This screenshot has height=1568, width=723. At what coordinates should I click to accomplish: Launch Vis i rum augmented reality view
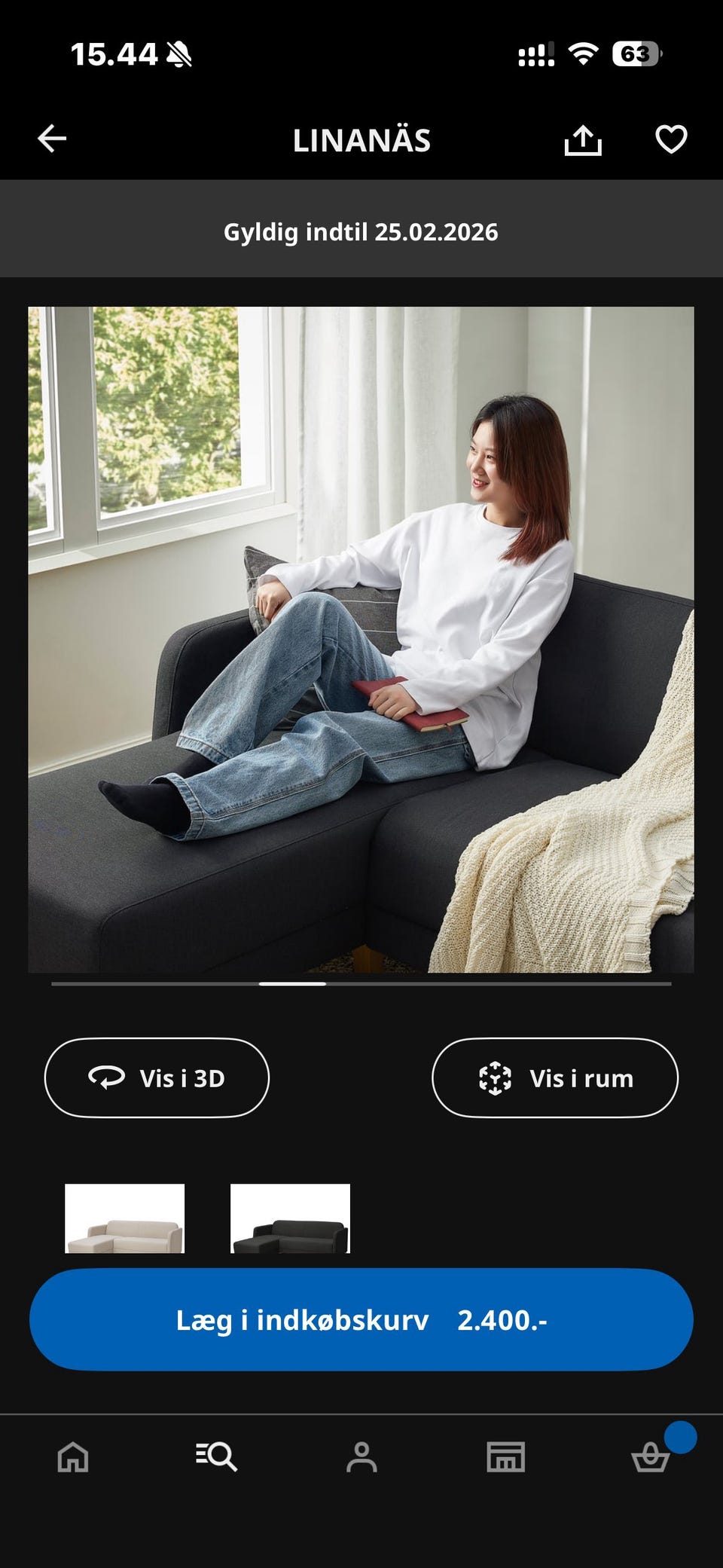555,1077
